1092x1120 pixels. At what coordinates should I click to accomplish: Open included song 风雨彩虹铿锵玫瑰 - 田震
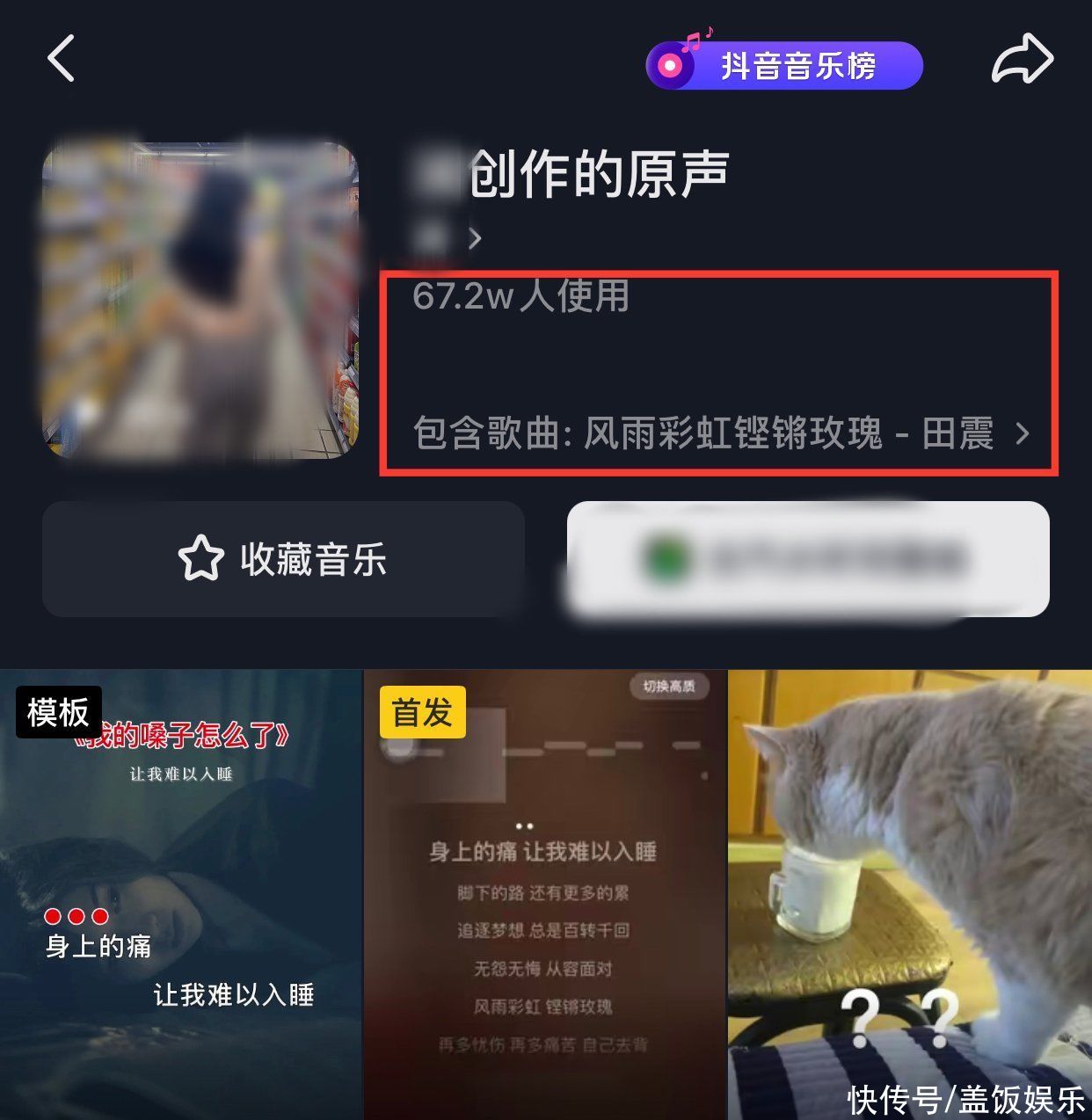719,433
